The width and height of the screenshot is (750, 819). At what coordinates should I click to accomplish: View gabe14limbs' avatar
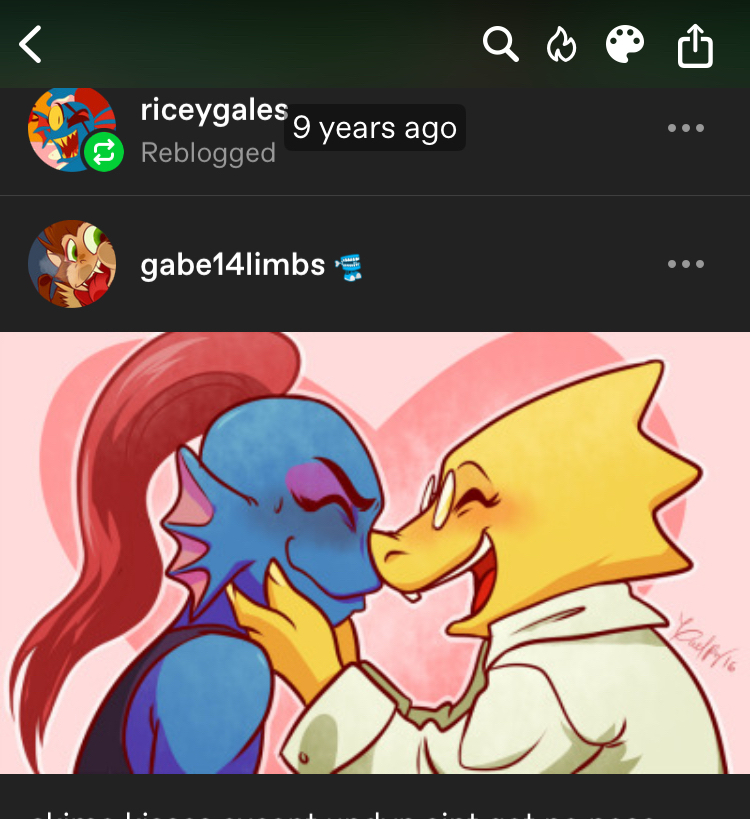[x=71, y=264]
